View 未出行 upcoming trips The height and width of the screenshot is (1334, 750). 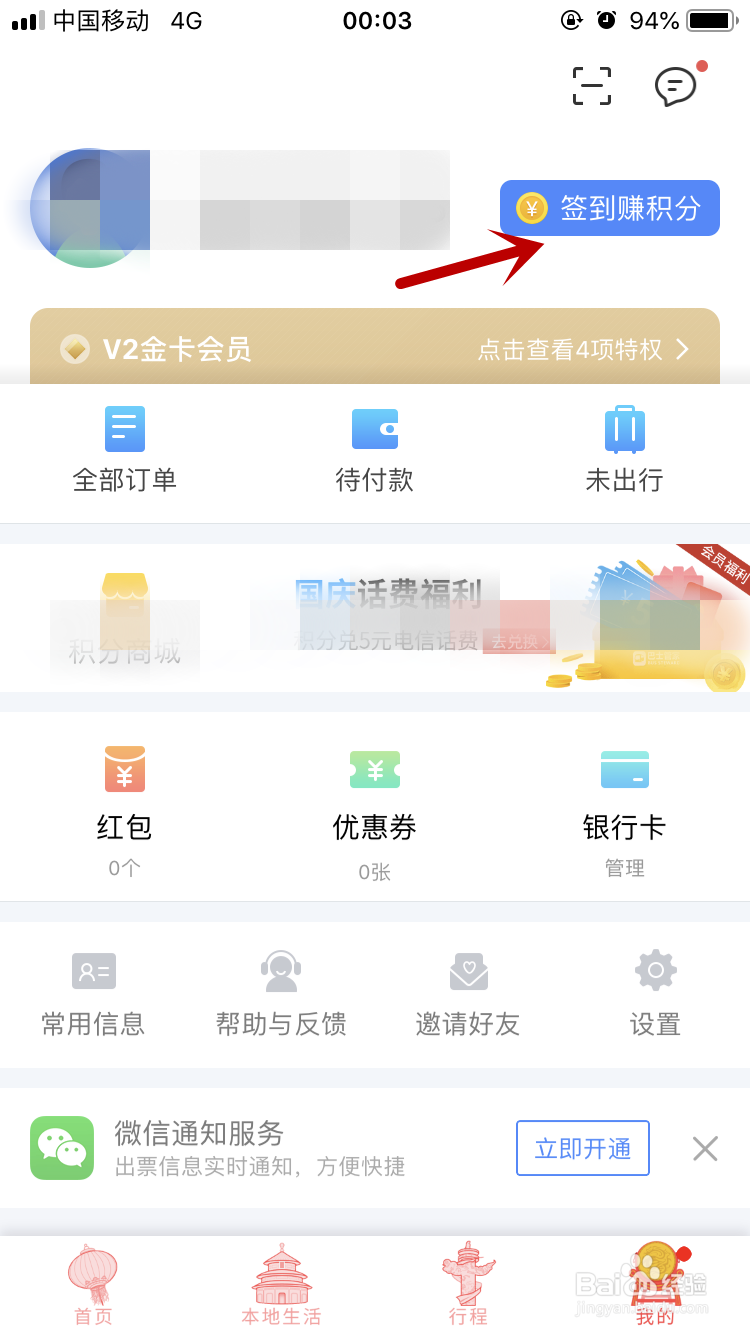(x=624, y=450)
